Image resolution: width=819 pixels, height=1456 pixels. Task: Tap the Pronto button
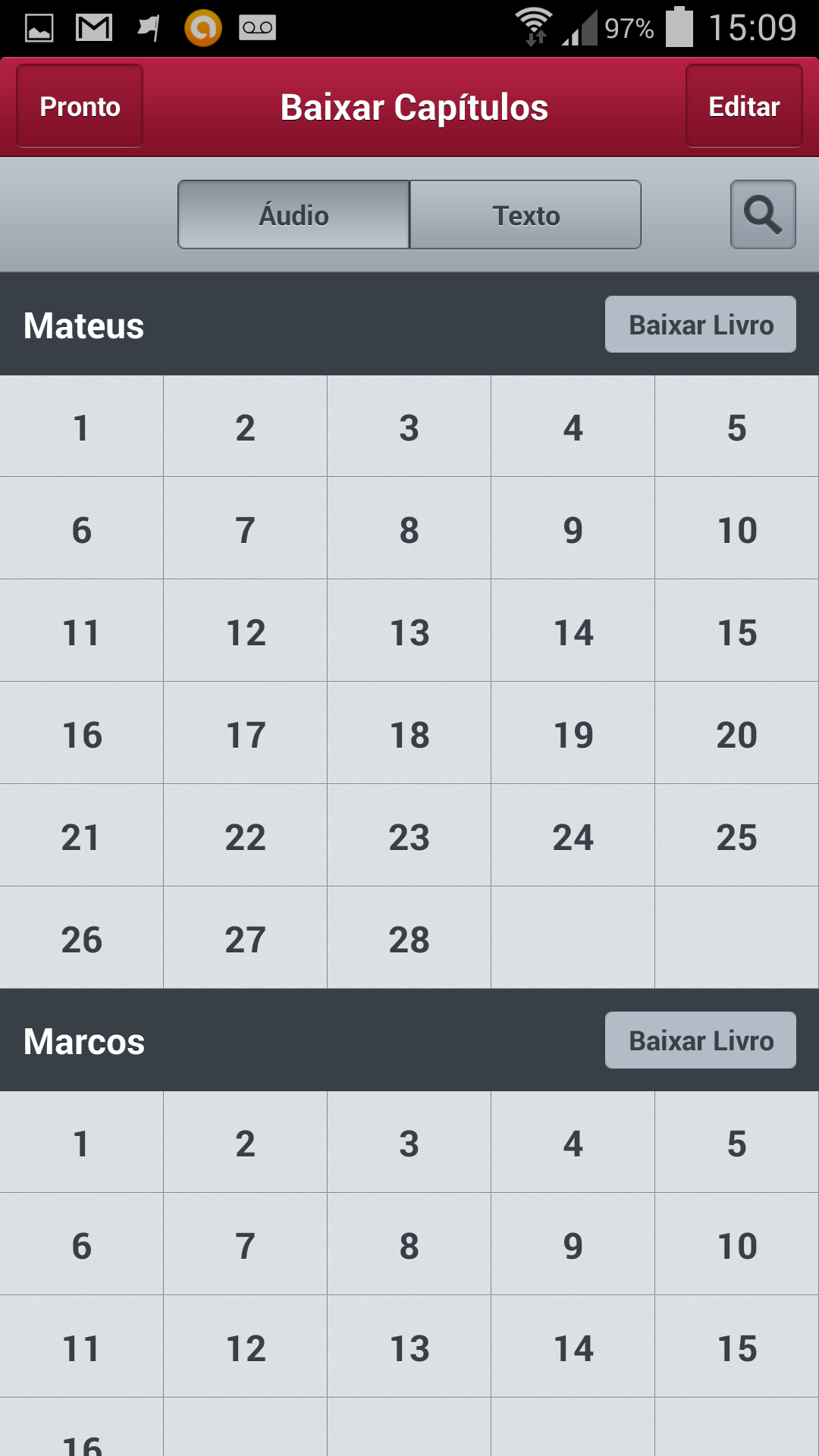coord(80,106)
